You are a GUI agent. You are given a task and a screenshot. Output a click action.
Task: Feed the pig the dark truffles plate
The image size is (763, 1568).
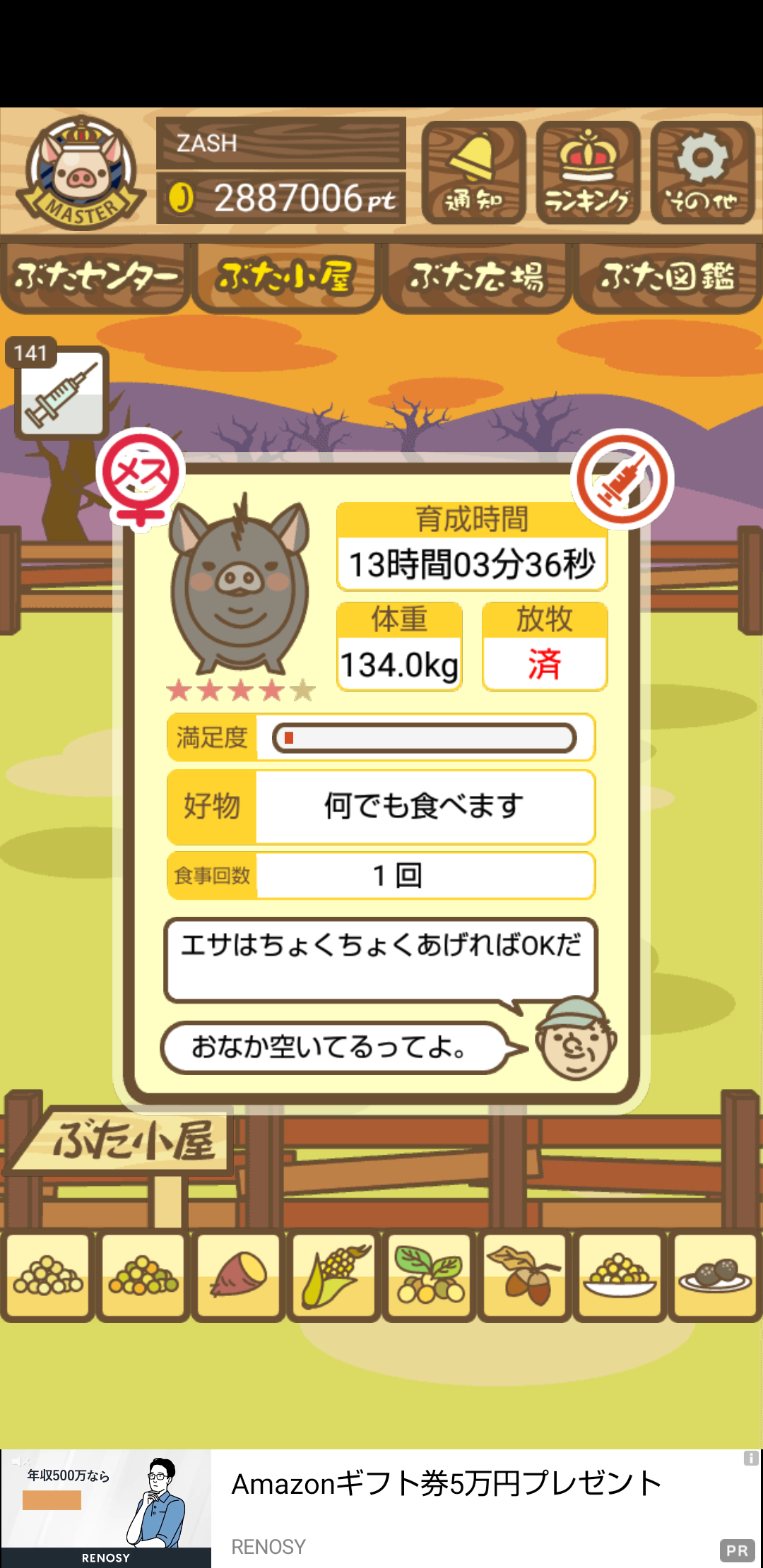(715, 1277)
